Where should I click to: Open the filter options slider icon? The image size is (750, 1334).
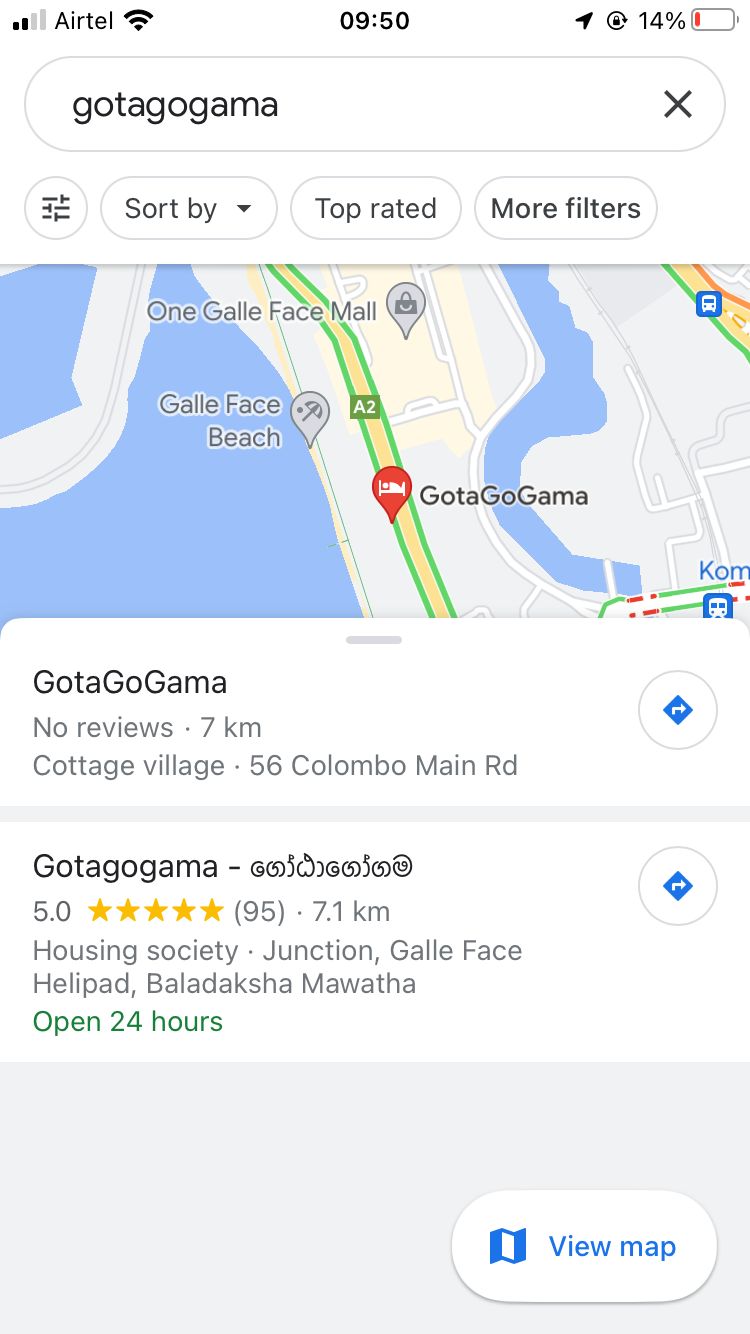(56, 208)
